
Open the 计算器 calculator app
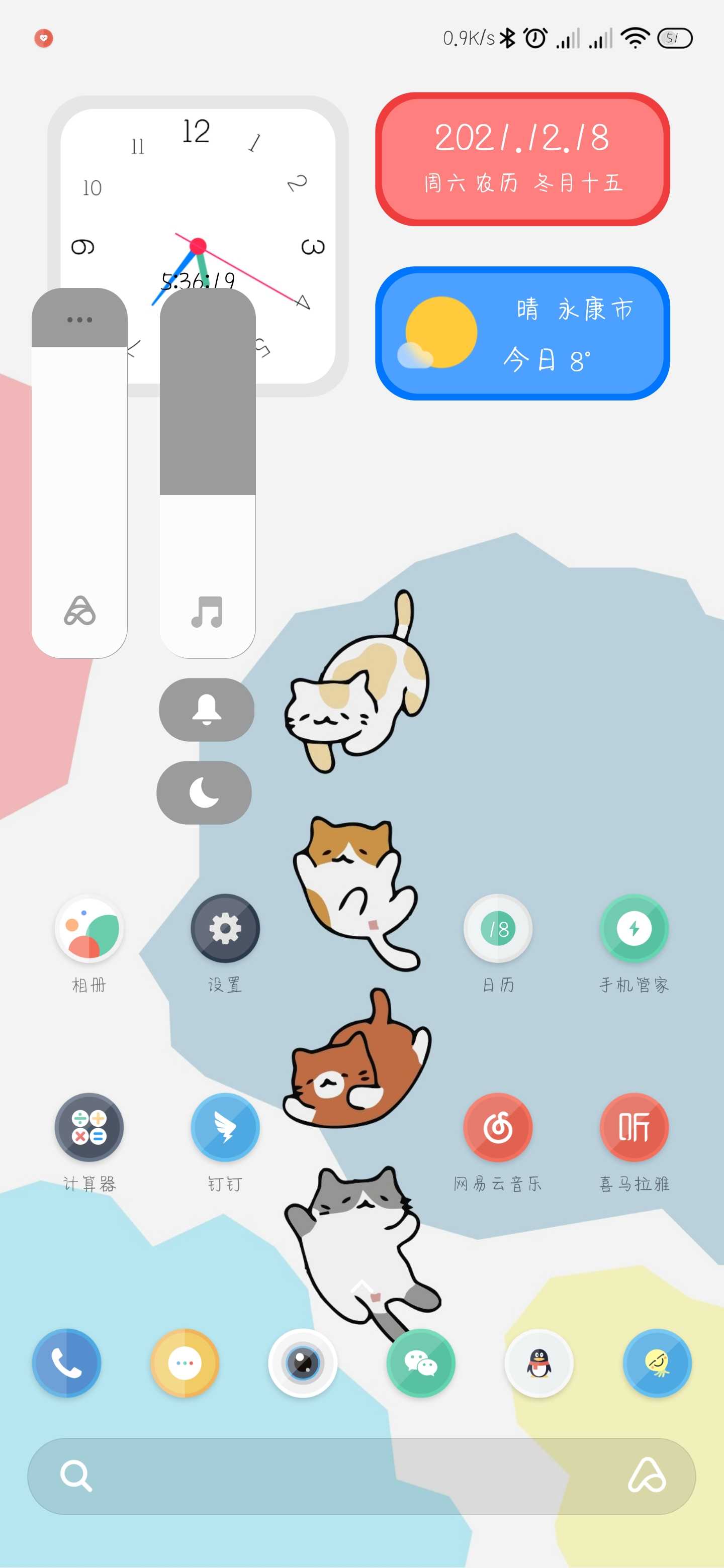pos(89,1127)
